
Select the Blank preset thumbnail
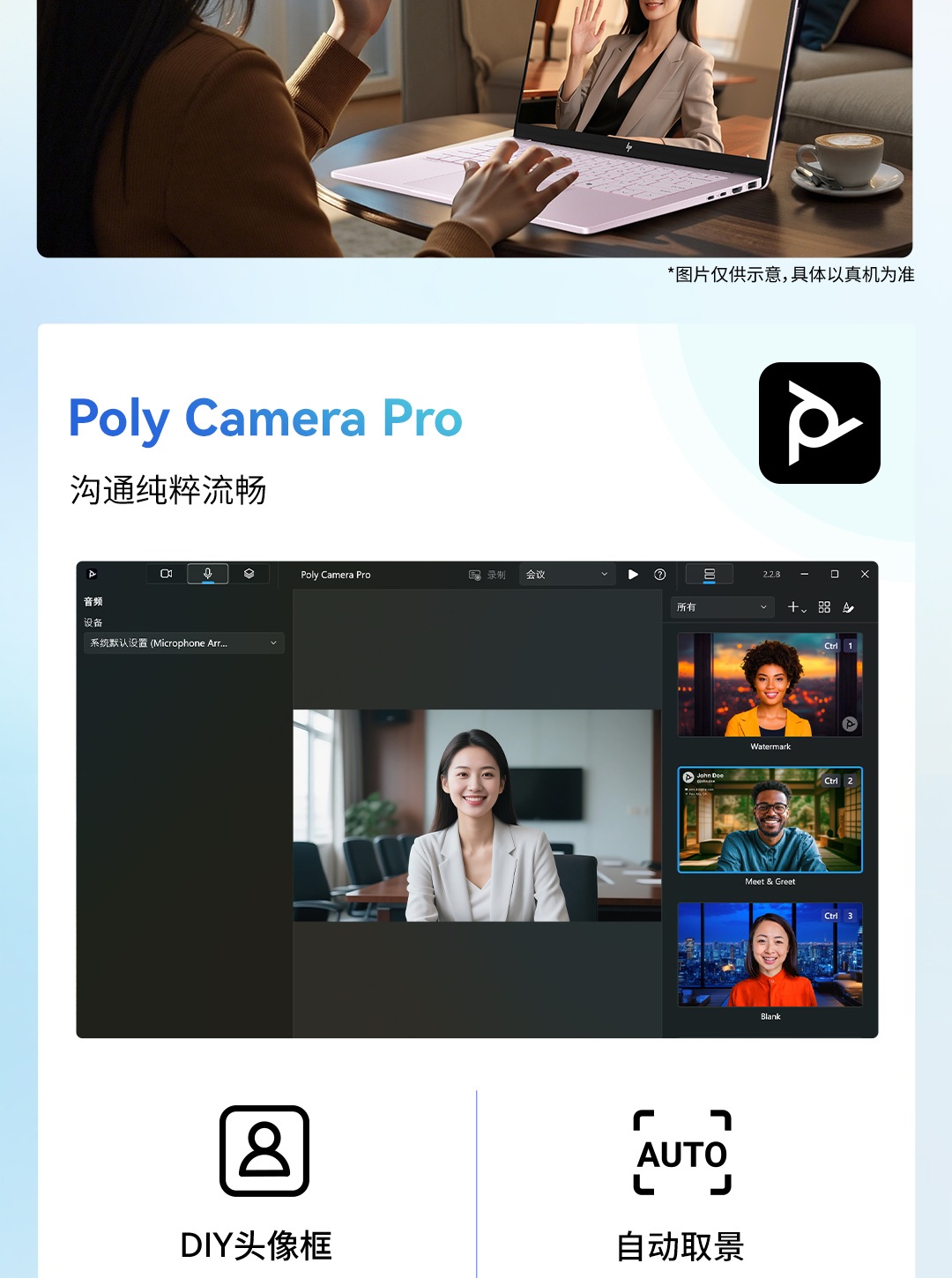770,956
